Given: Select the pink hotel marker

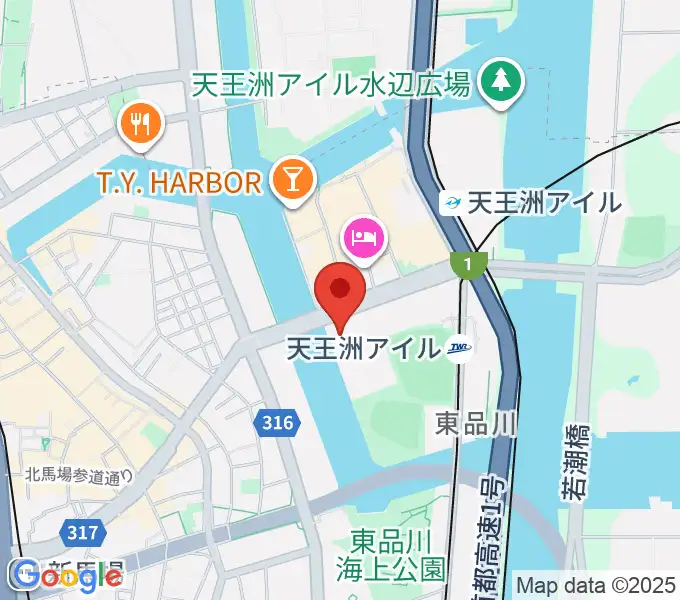Looking at the screenshot, I should (362, 239).
